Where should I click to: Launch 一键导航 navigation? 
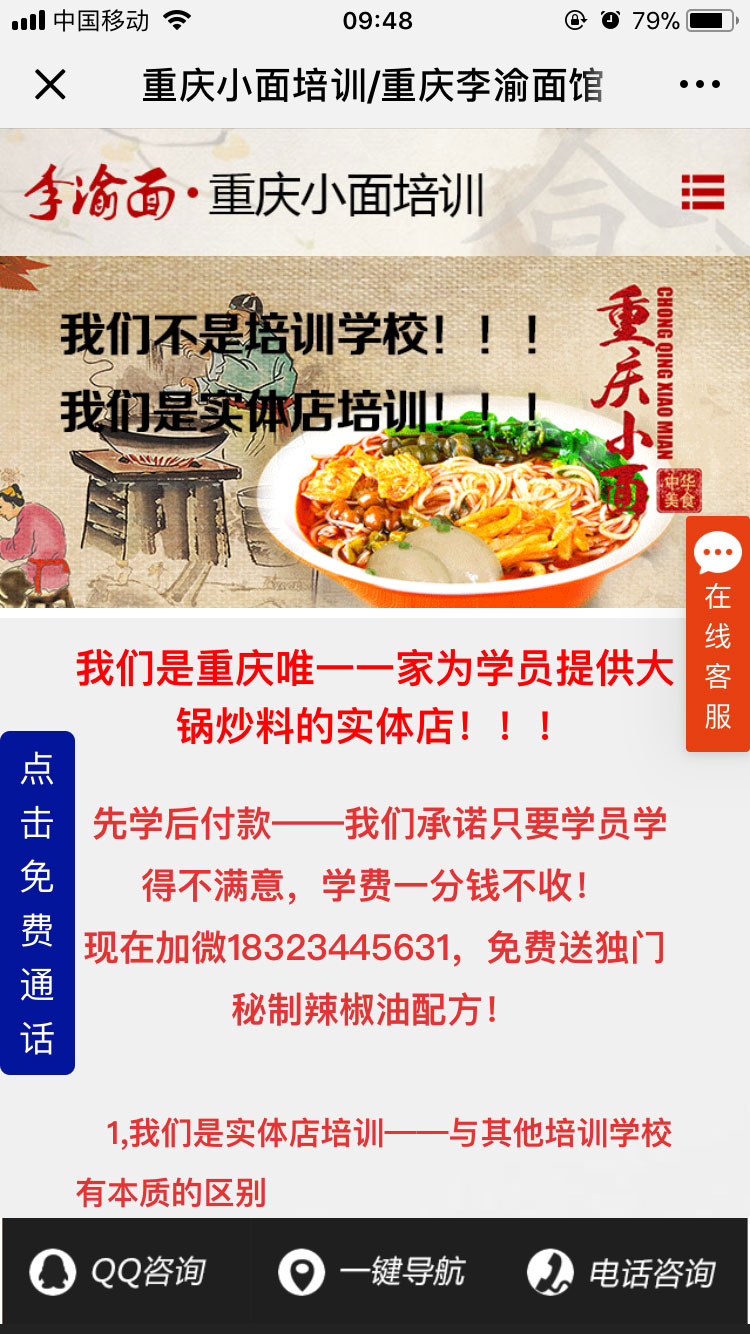pos(372,1272)
